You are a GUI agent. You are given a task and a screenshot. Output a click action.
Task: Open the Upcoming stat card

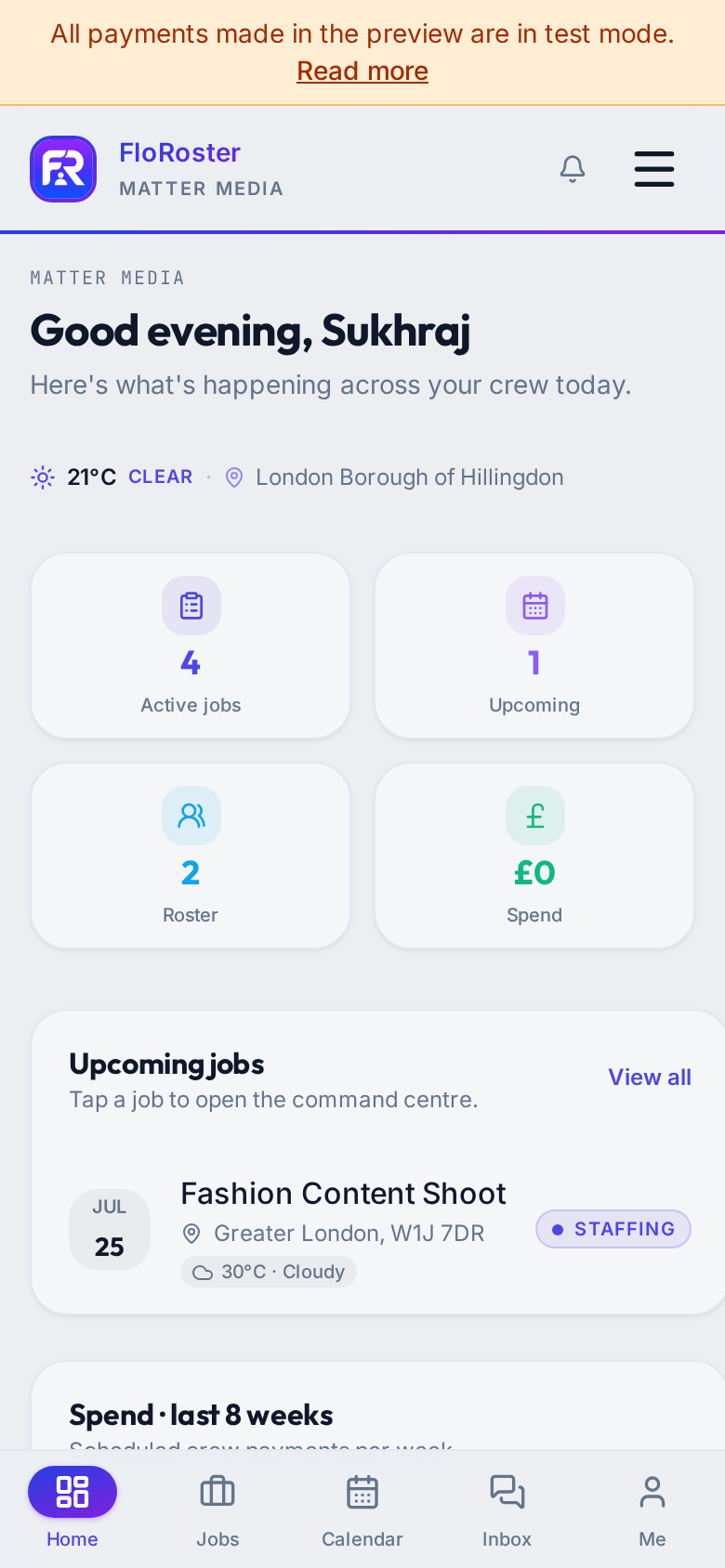[x=534, y=646]
